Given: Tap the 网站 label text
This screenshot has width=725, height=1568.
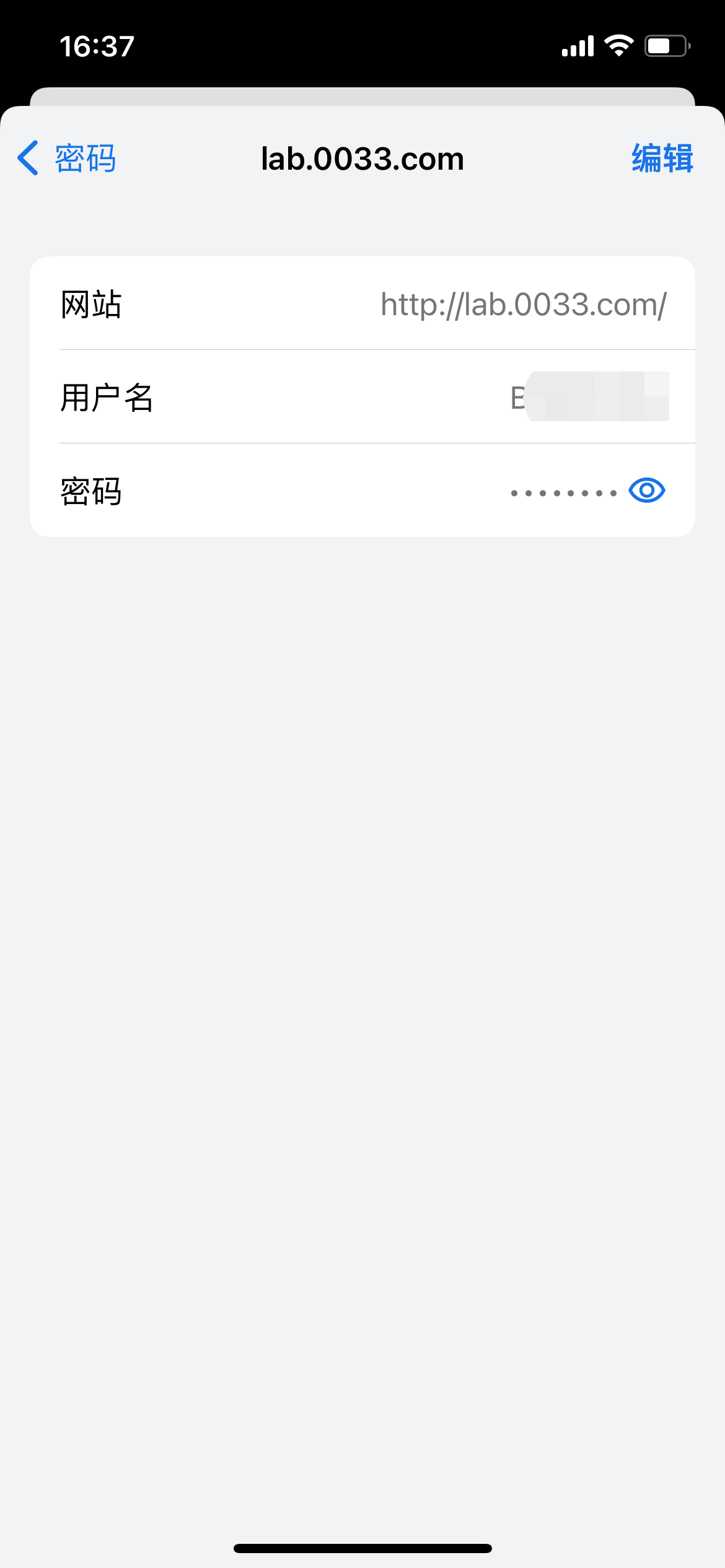Looking at the screenshot, I should pos(92,304).
